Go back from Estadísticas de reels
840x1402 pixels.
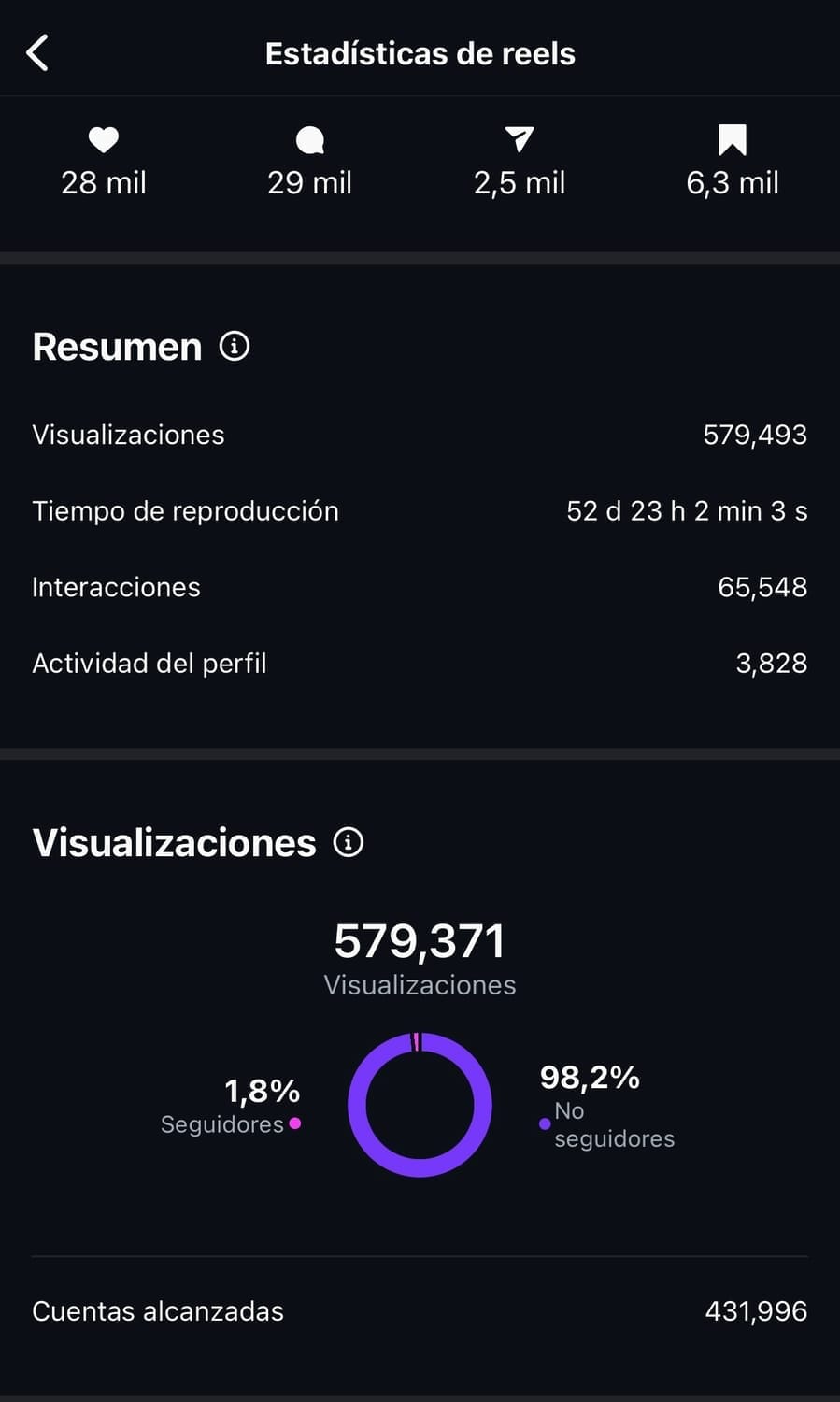37,53
